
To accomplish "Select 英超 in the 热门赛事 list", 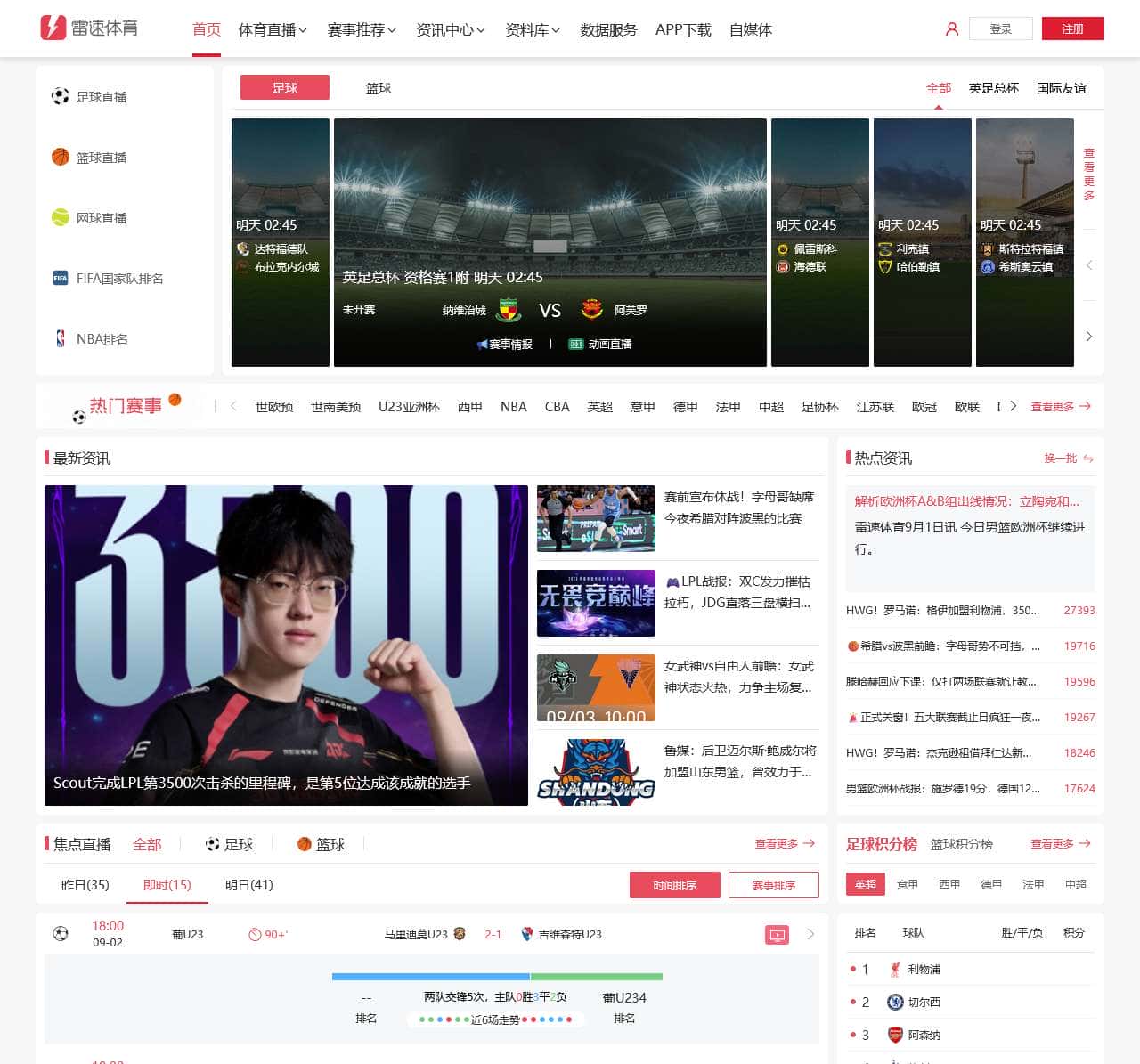I will pyautogui.click(x=599, y=407).
